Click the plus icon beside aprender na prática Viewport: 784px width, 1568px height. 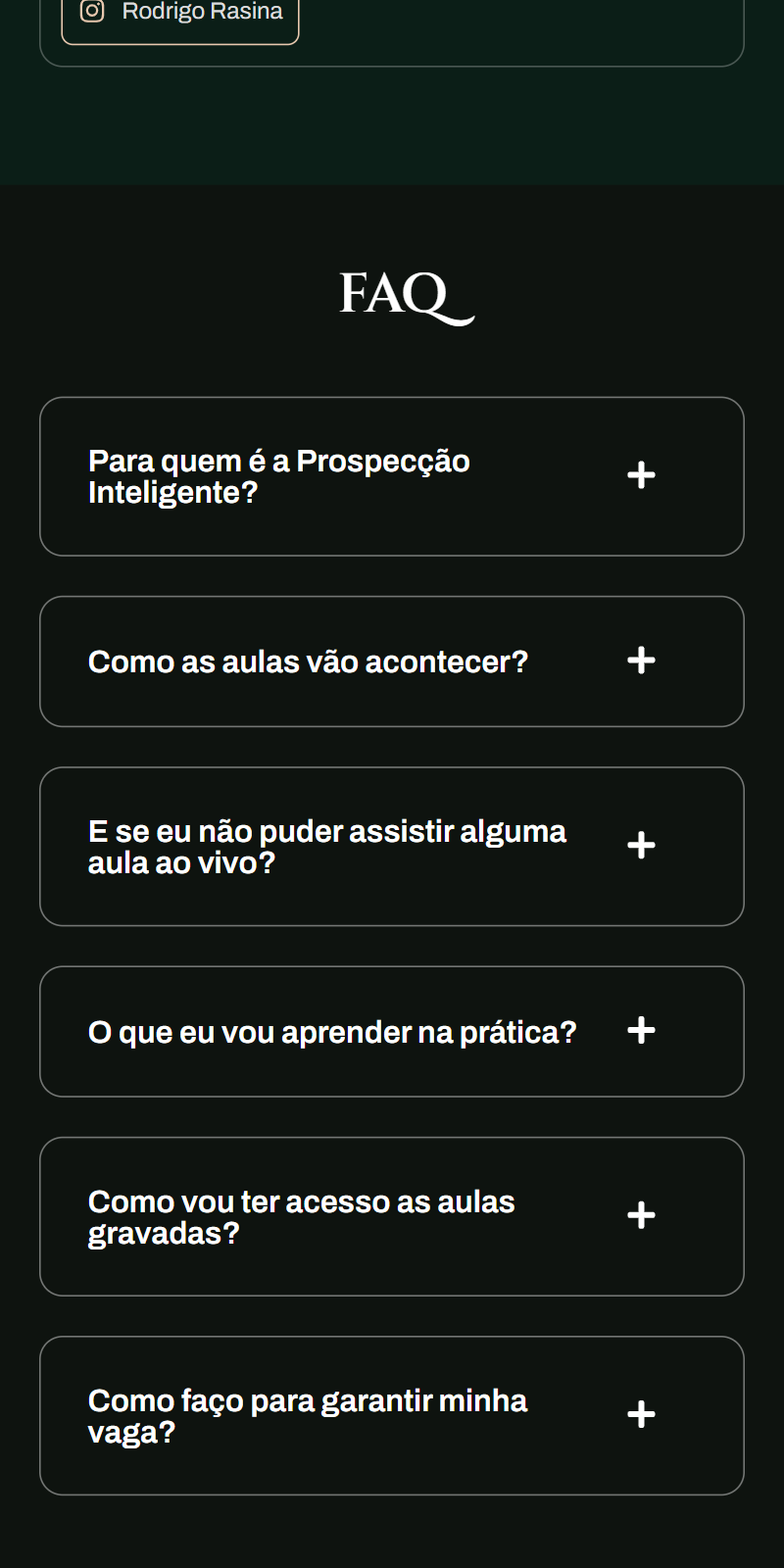coord(640,1030)
